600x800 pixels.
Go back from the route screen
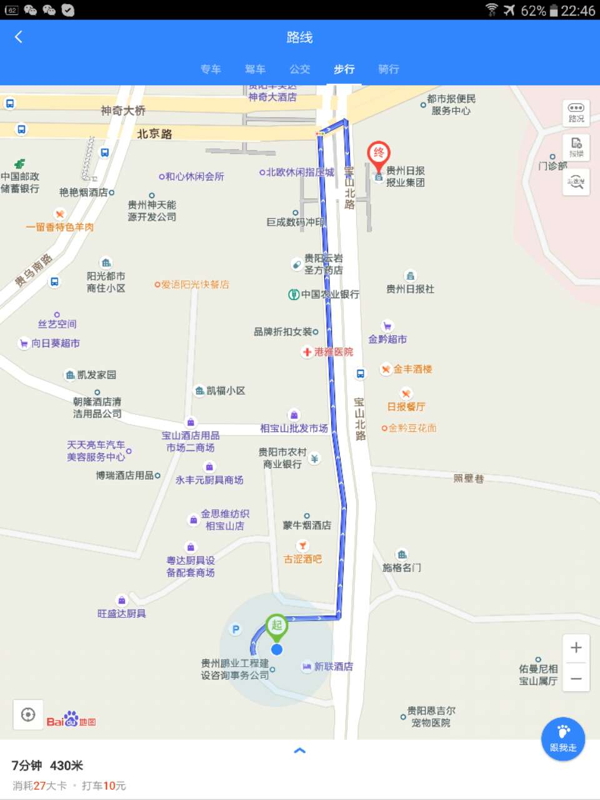19,37
